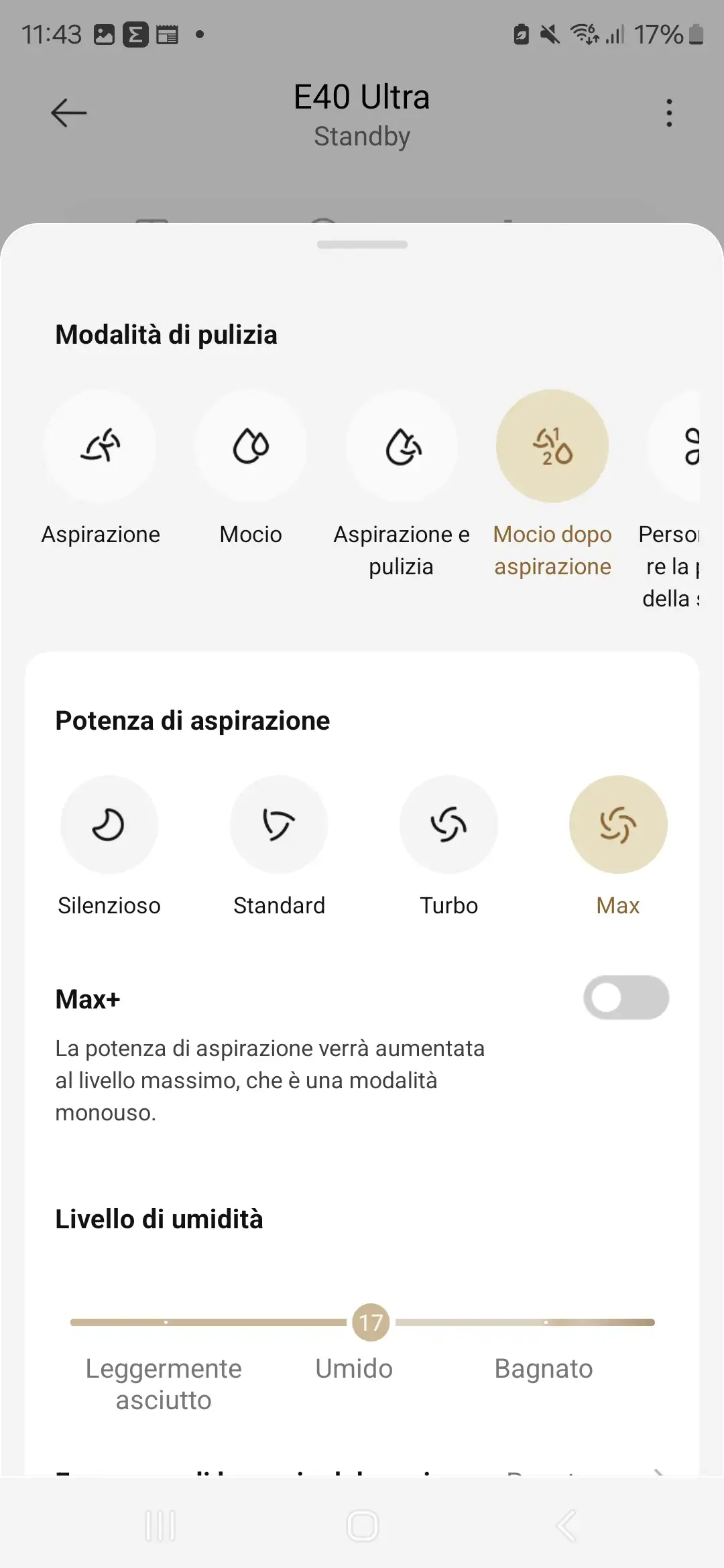Set suction power to Turbo
Viewport: 724px width, 1568px height.
pyautogui.click(x=448, y=824)
